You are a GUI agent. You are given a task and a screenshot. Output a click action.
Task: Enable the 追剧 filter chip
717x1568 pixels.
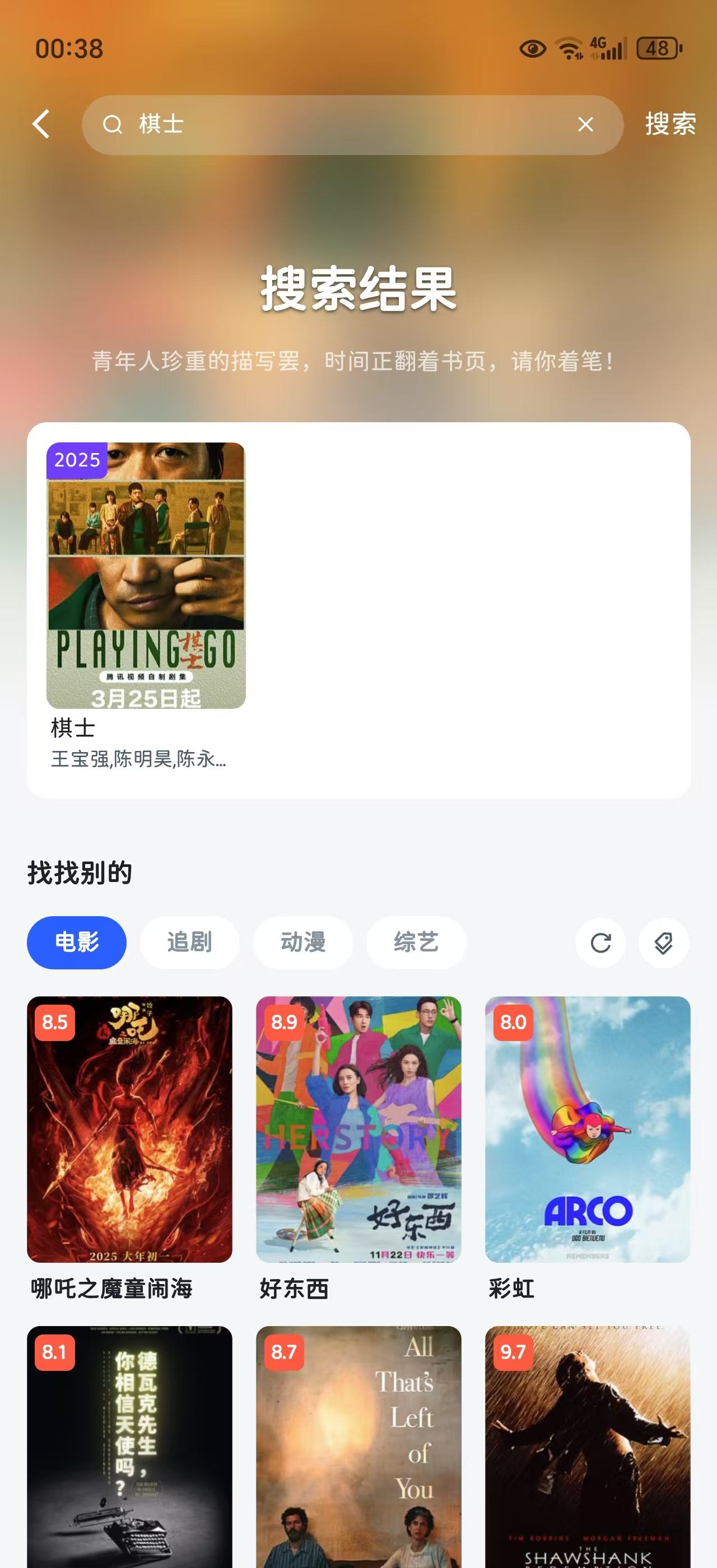tap(189, 942)
